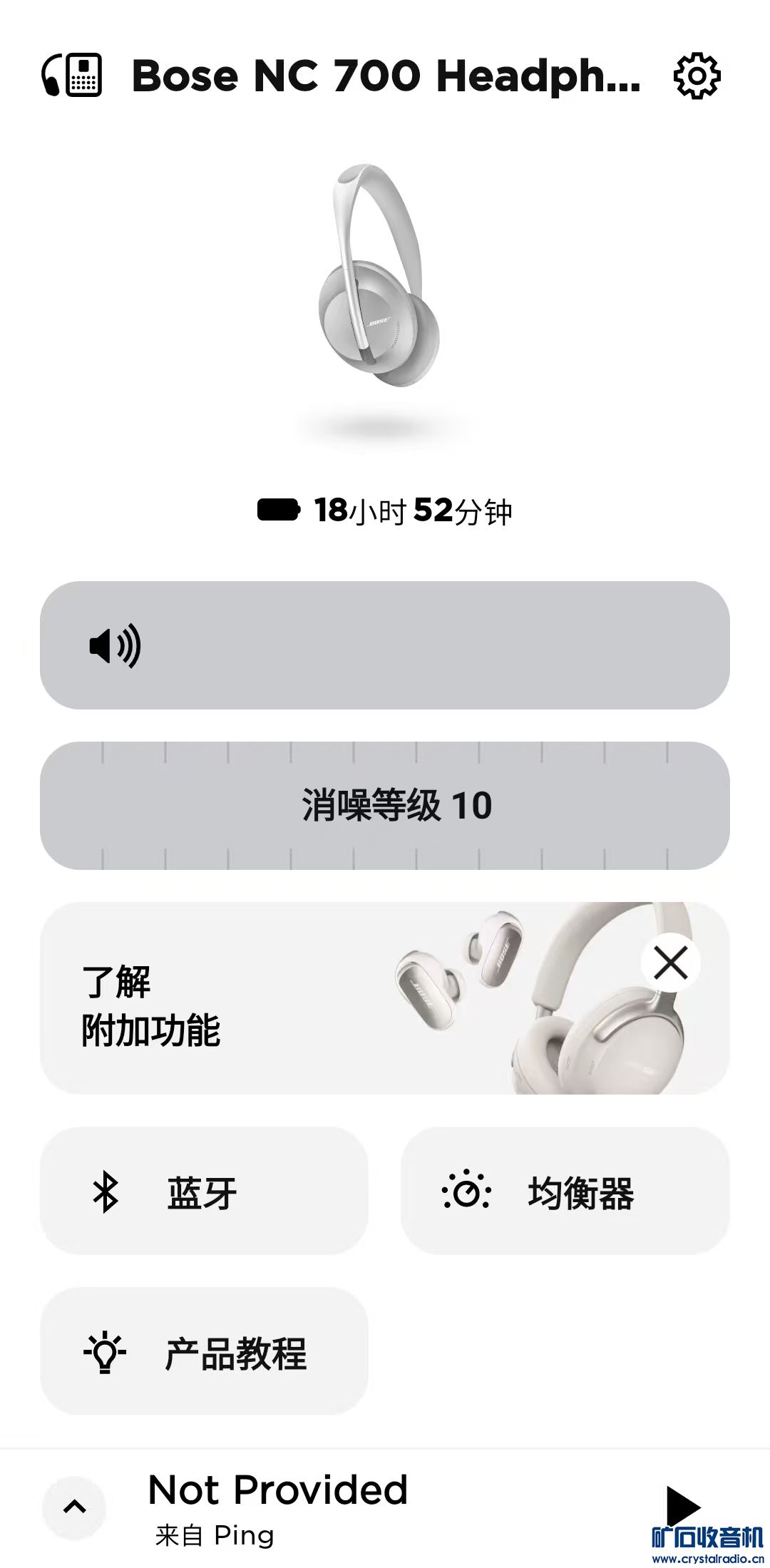
Task: Expand the now playing panel
Action: point(75,1507)
